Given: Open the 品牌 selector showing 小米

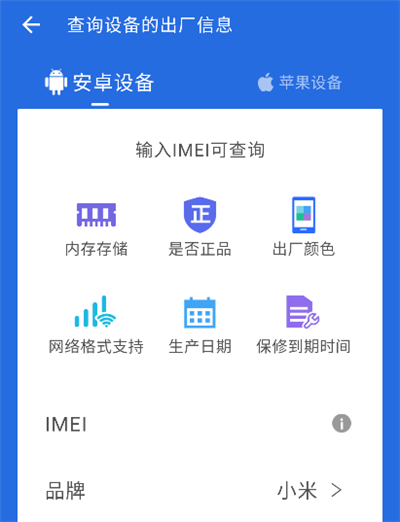Looking at the screenshot, I should click(200, 490).
